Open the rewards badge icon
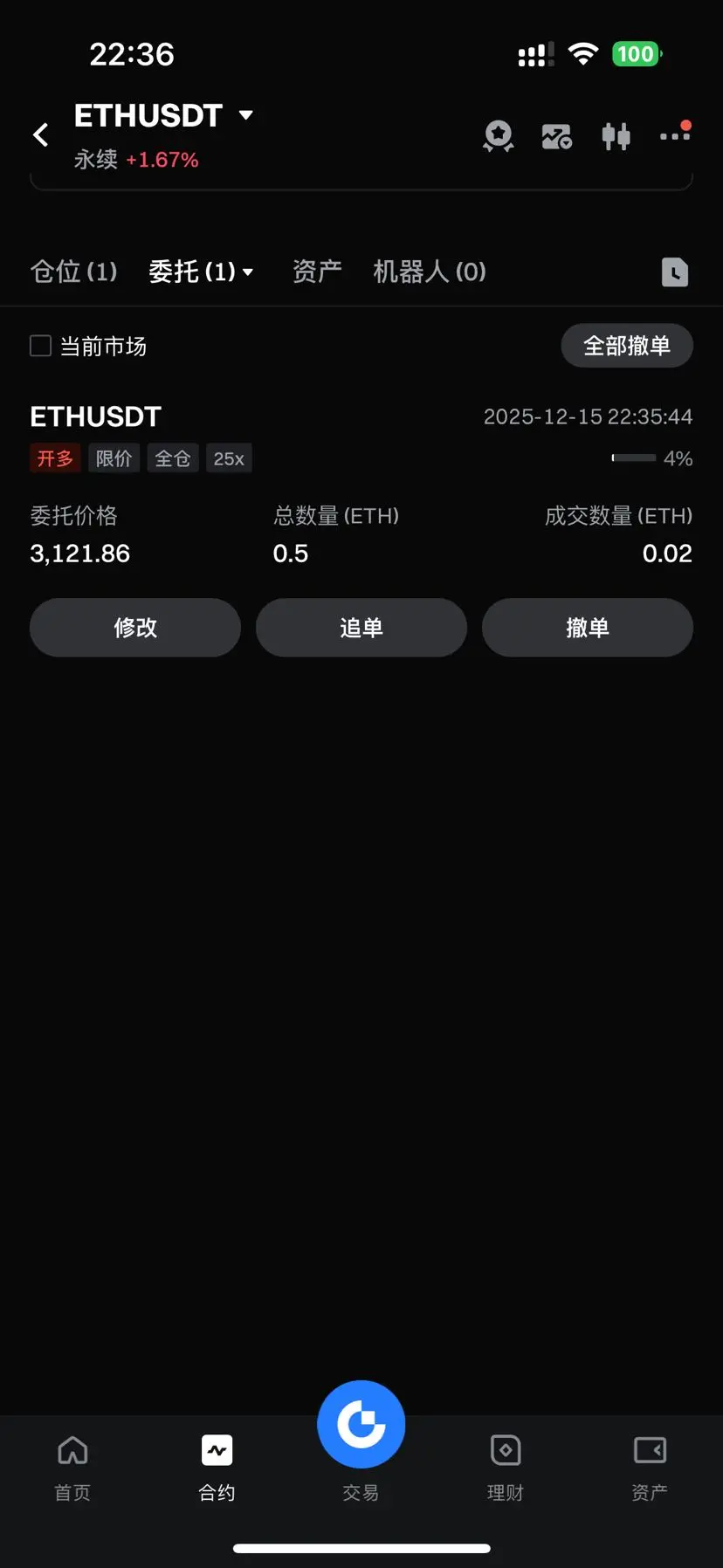 [499, 136]
